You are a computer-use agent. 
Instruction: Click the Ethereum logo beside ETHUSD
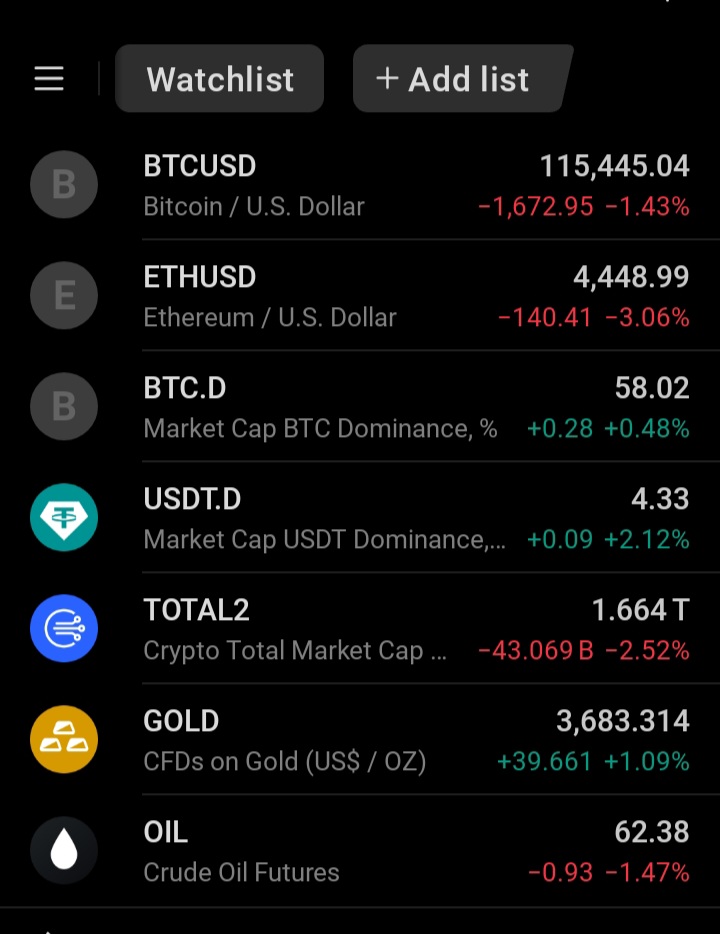pos(64,295)
